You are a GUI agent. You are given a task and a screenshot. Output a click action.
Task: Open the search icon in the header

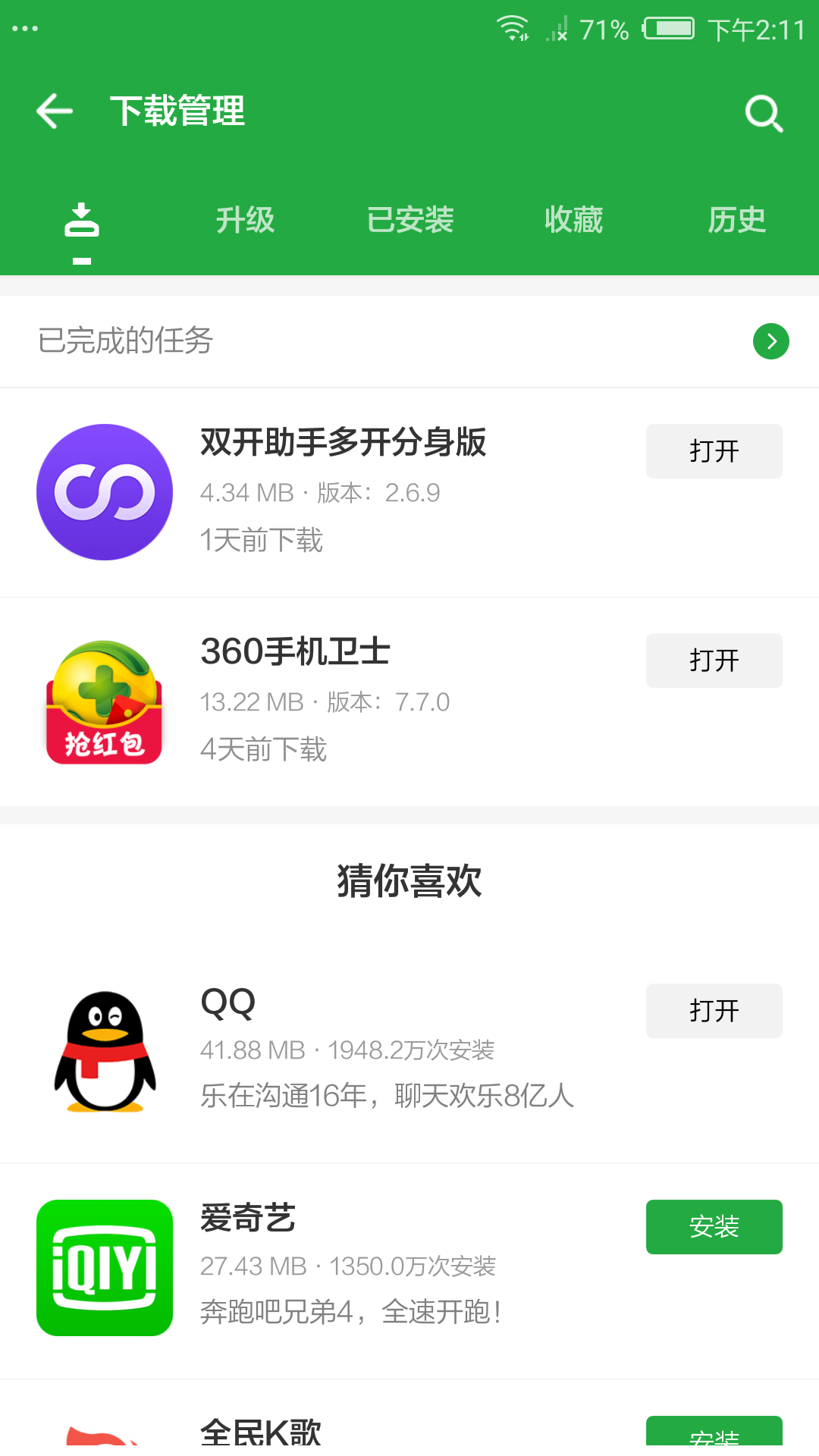point(763,114)
